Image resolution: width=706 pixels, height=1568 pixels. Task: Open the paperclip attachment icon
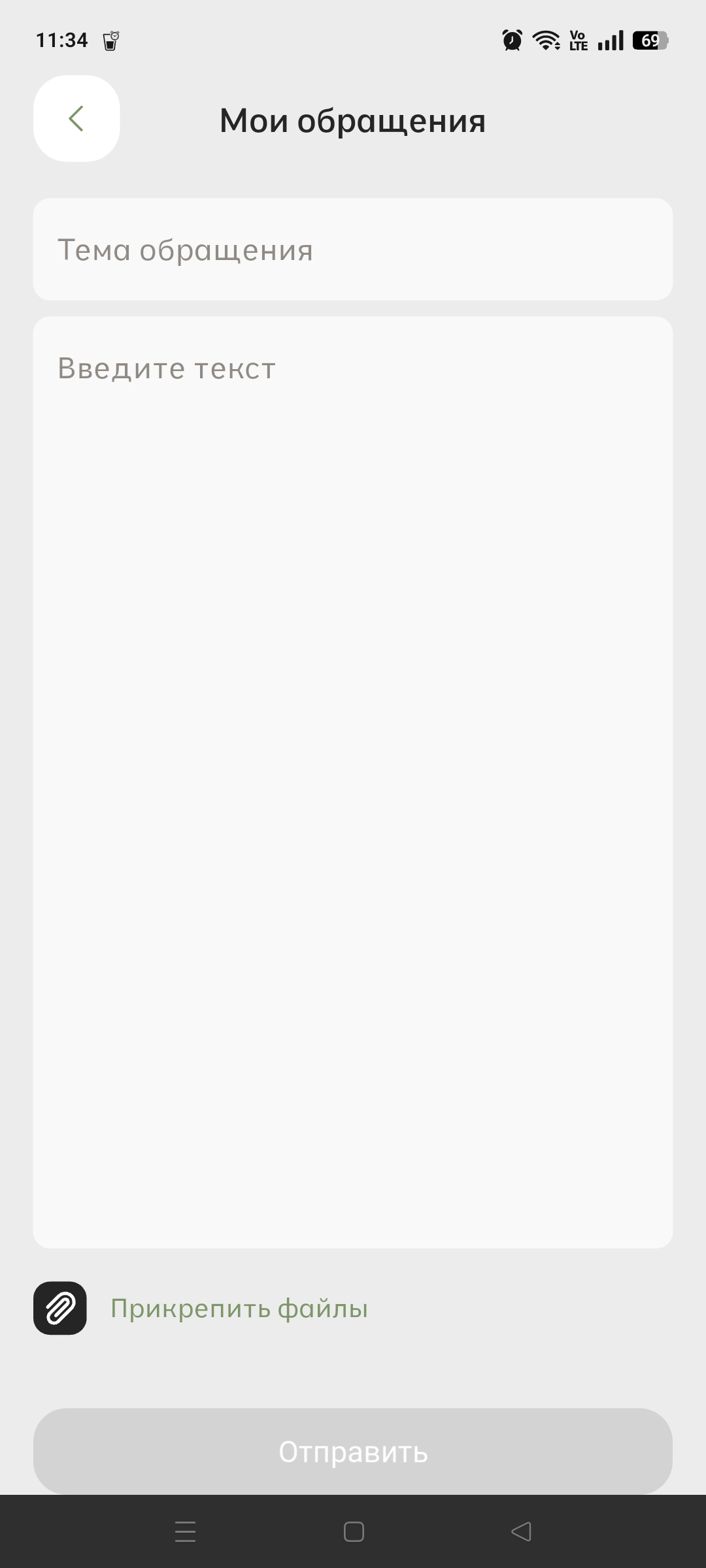[x=60, y=1308]
